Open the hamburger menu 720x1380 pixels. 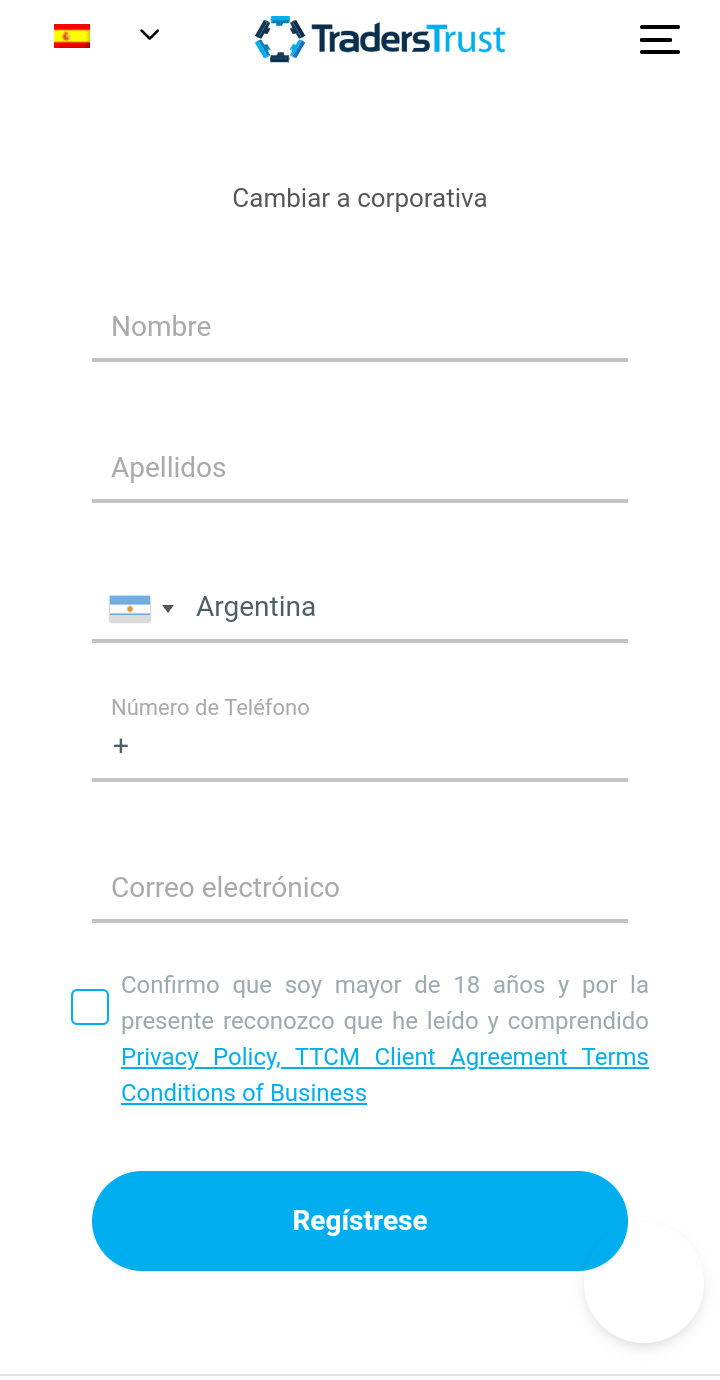tap(659, 38)
